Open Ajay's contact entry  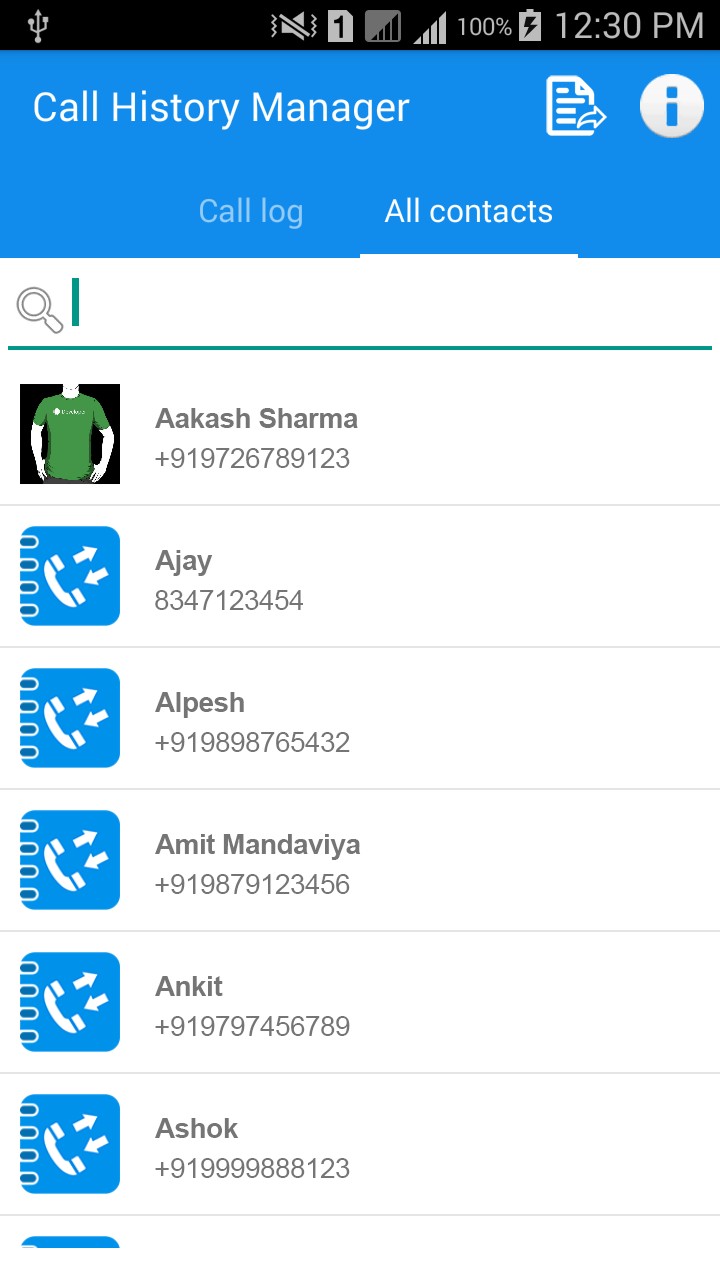(x=360, y=577)
